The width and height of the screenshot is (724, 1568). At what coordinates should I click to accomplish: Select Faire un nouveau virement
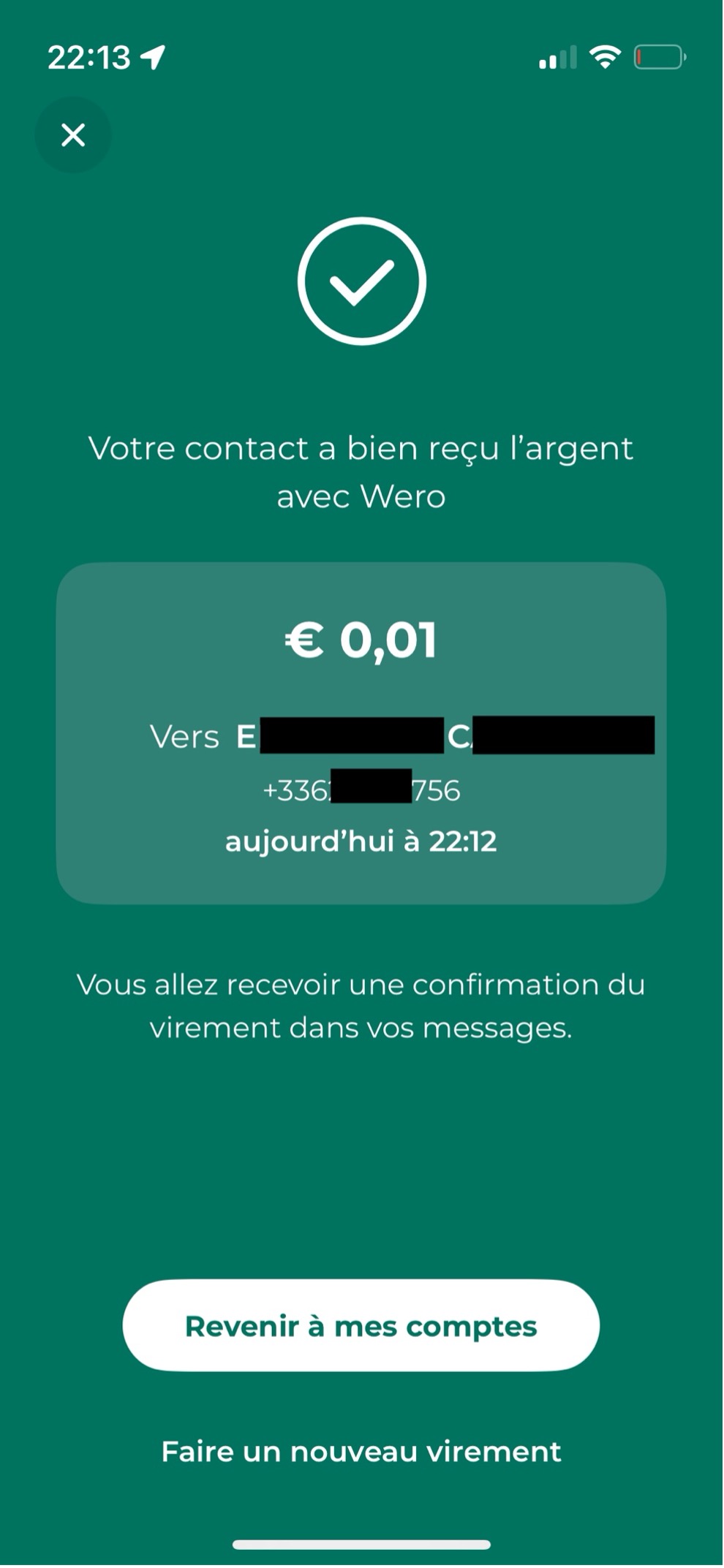(361, 1452)
